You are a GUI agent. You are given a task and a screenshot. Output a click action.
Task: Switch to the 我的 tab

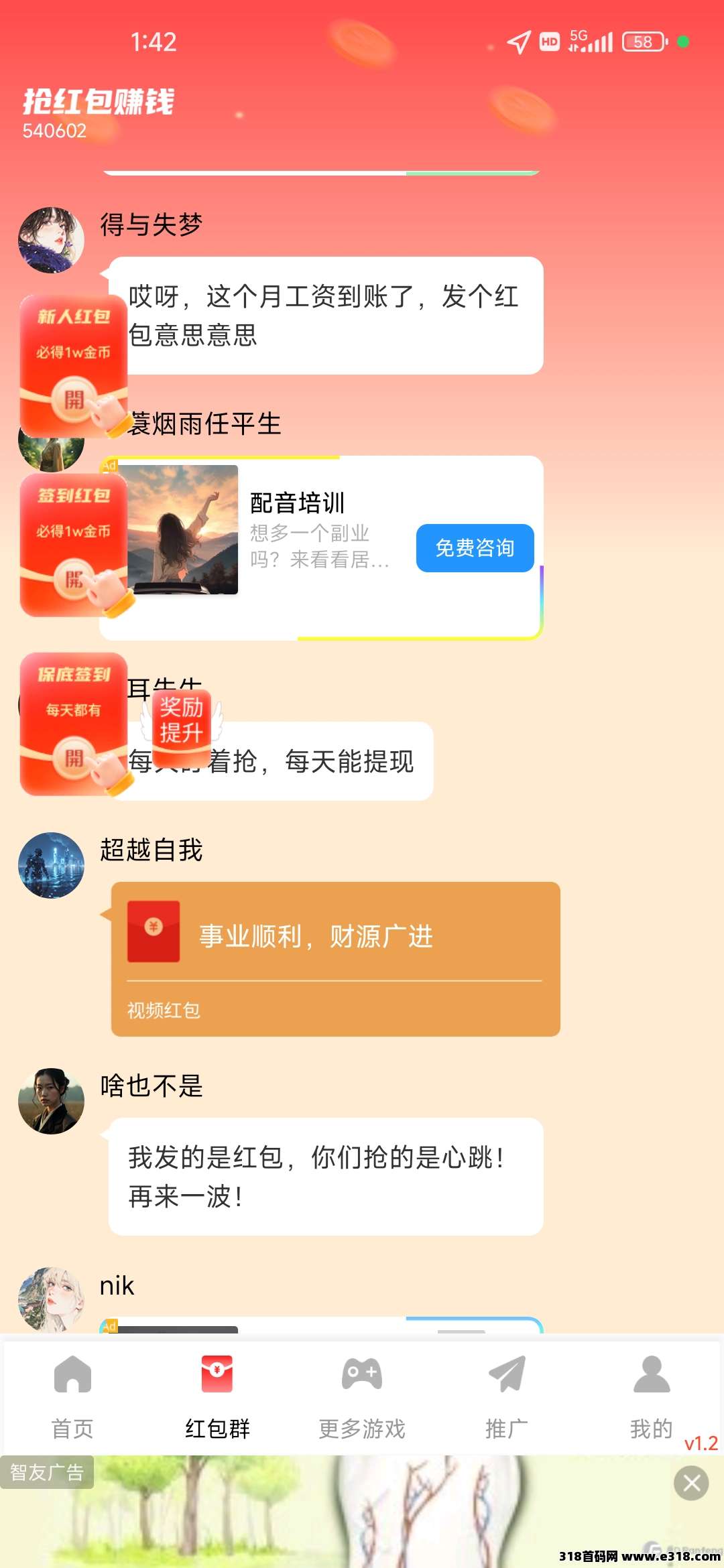point(651,1396)
